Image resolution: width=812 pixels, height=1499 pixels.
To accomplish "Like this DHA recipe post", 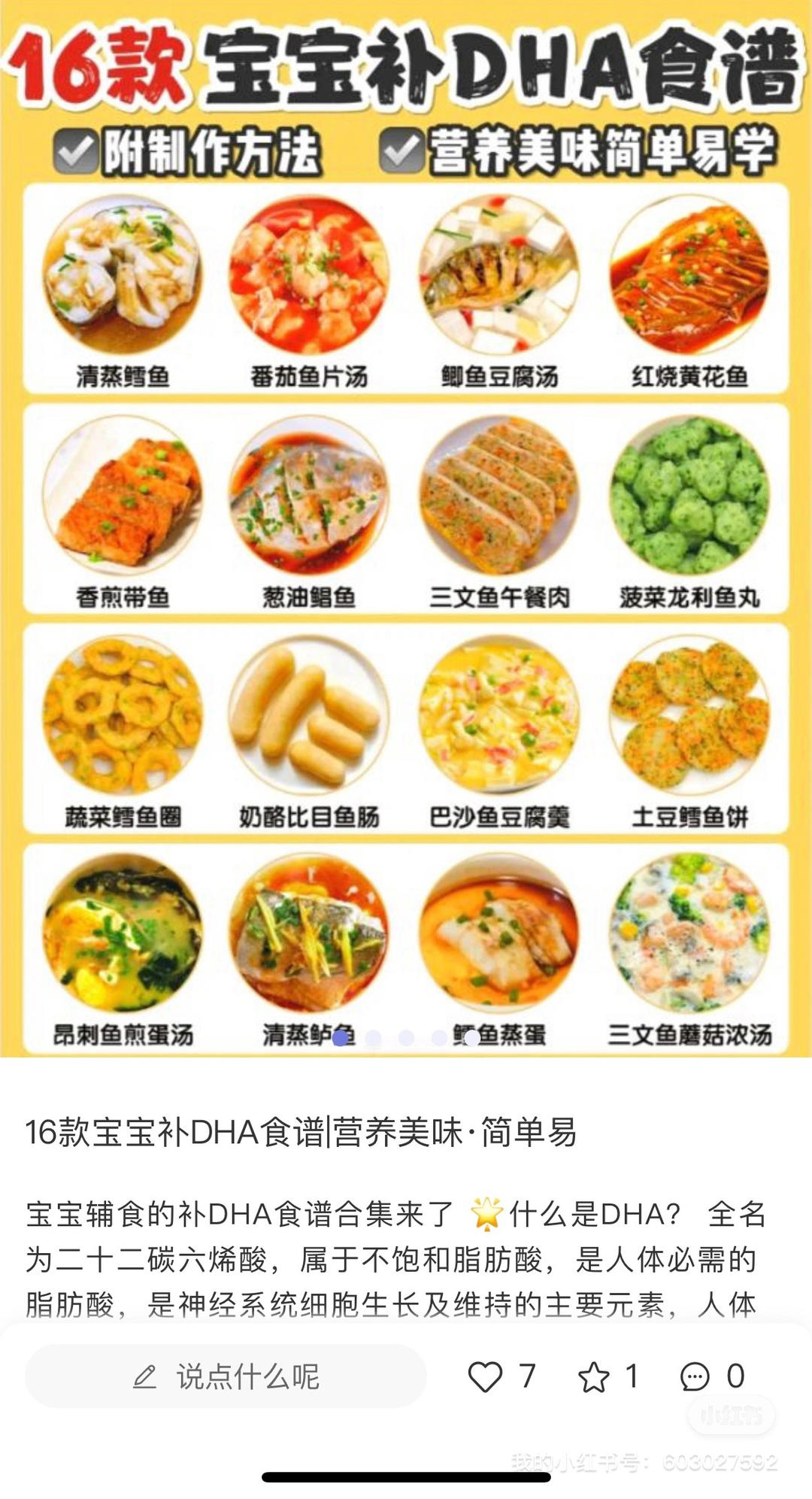I will click(485, 1377).
